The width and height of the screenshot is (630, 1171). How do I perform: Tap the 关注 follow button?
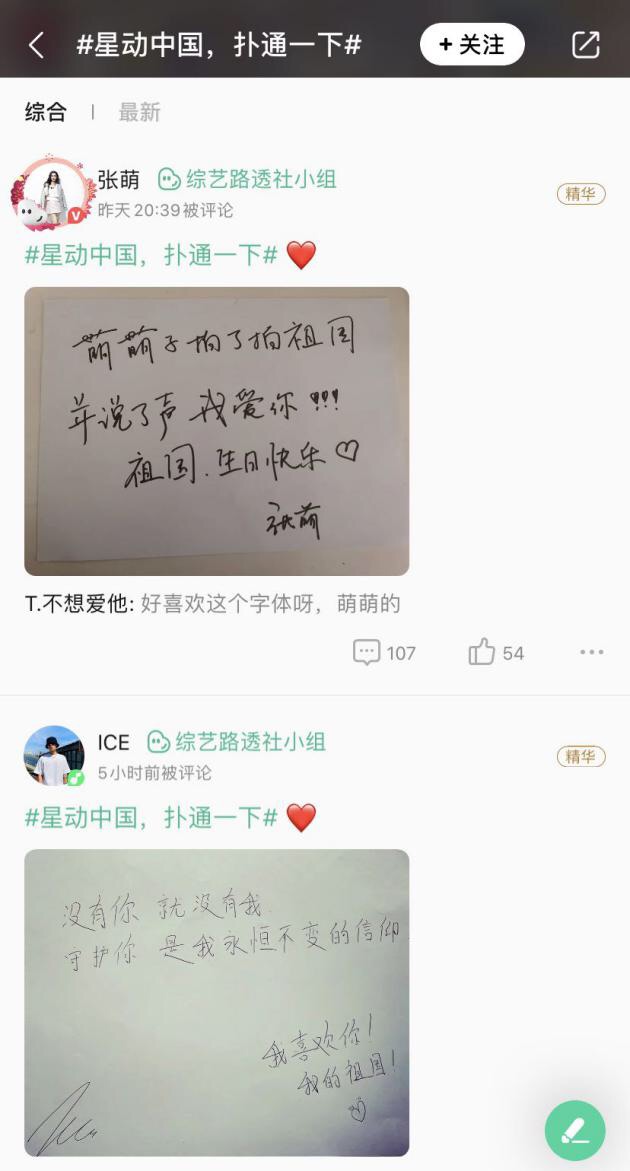[x=472, y=45]
